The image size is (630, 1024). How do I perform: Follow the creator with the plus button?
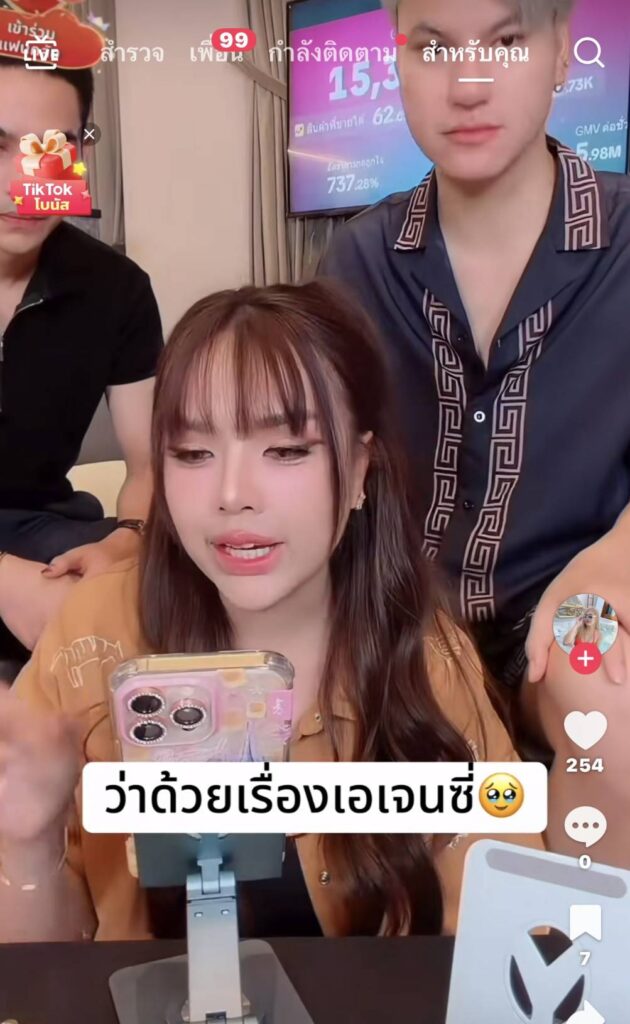click(585, 658)
